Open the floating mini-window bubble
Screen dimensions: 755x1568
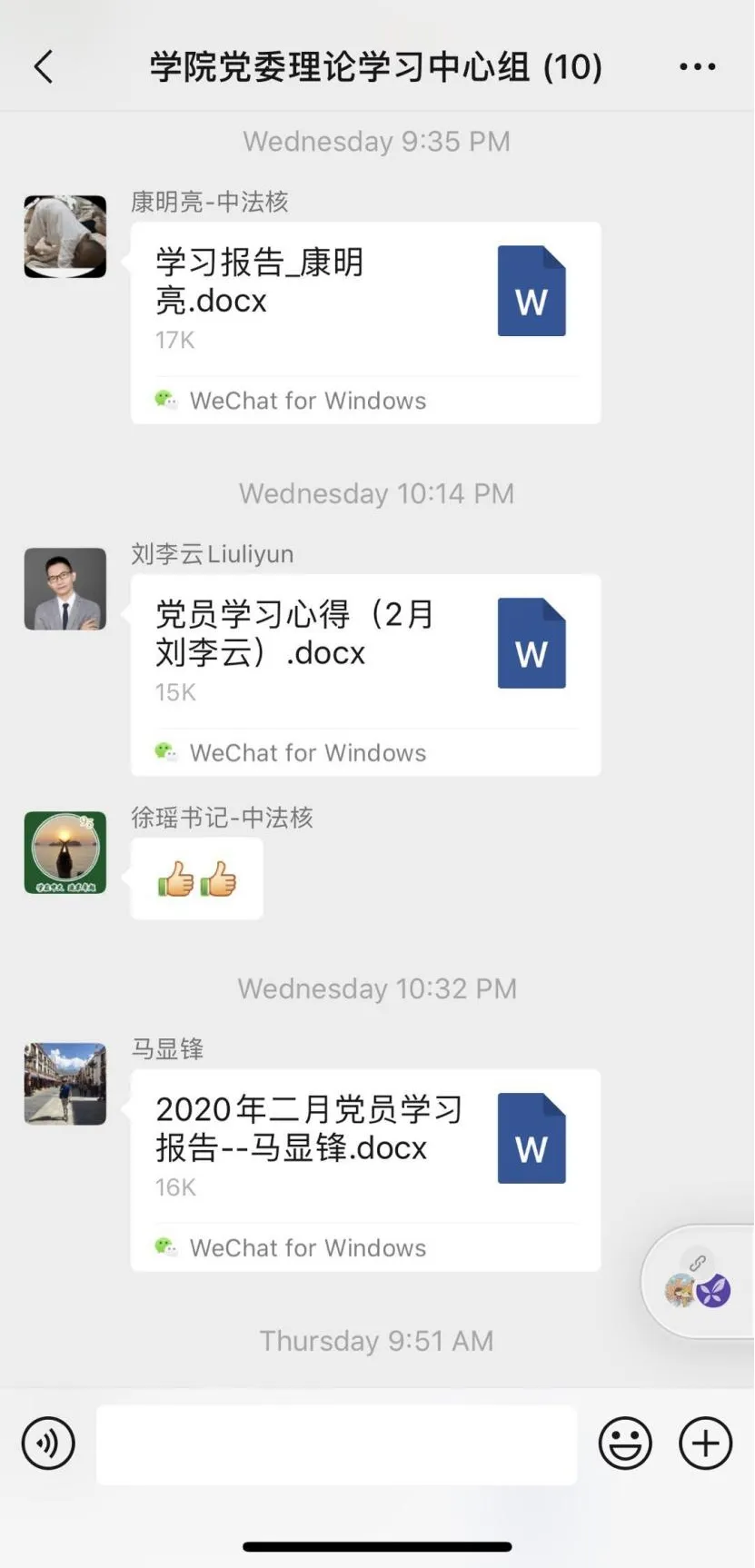click(x=698, y=1282)
